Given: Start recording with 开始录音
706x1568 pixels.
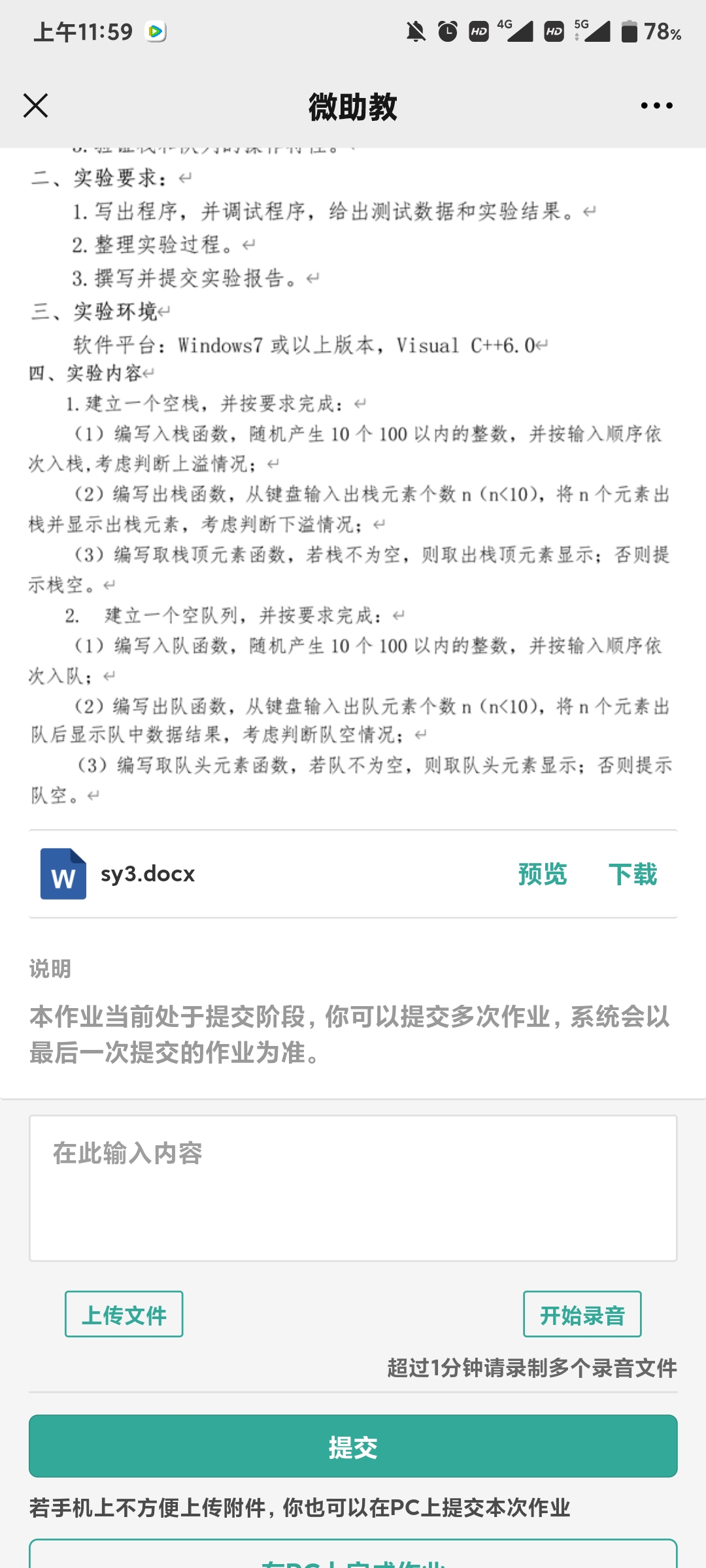Looking at the screenshot, I should pos(582,1315).
